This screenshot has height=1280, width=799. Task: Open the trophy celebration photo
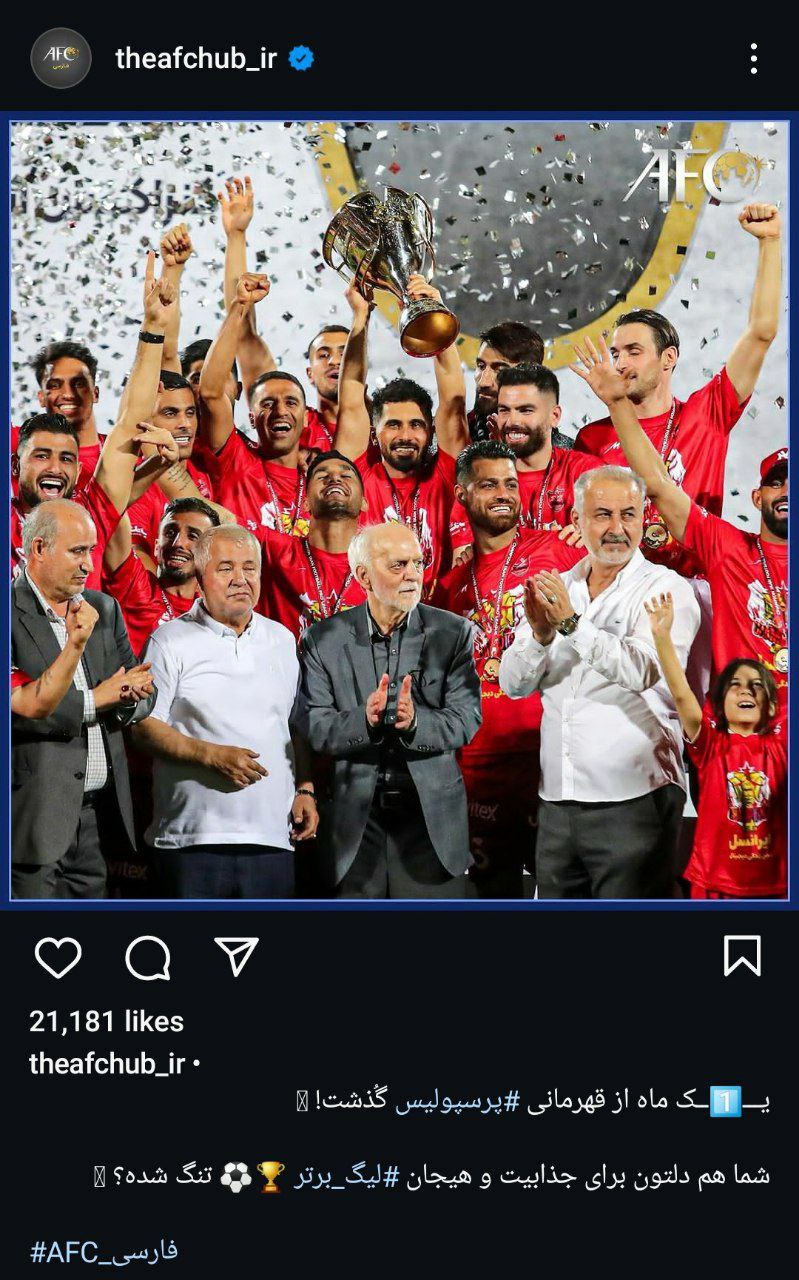point(399,510)
